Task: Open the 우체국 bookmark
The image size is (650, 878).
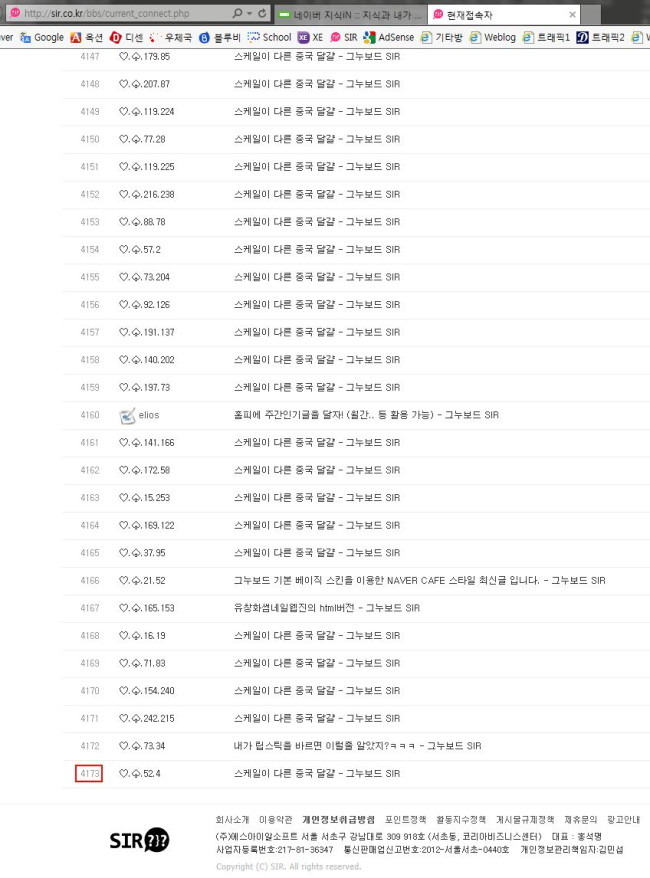Action: (170, 37)
